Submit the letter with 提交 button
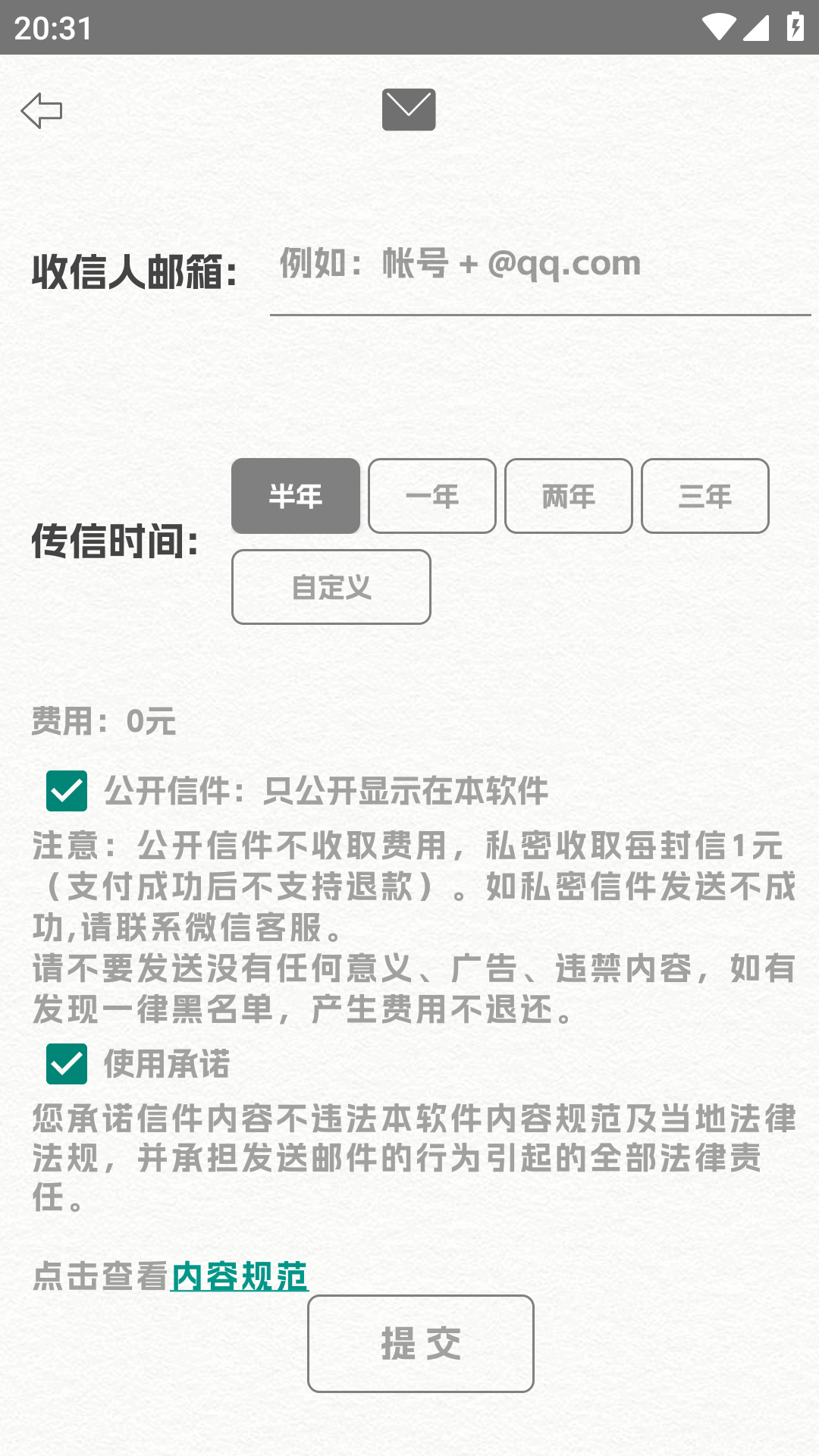 click(x=421, y=1344)
